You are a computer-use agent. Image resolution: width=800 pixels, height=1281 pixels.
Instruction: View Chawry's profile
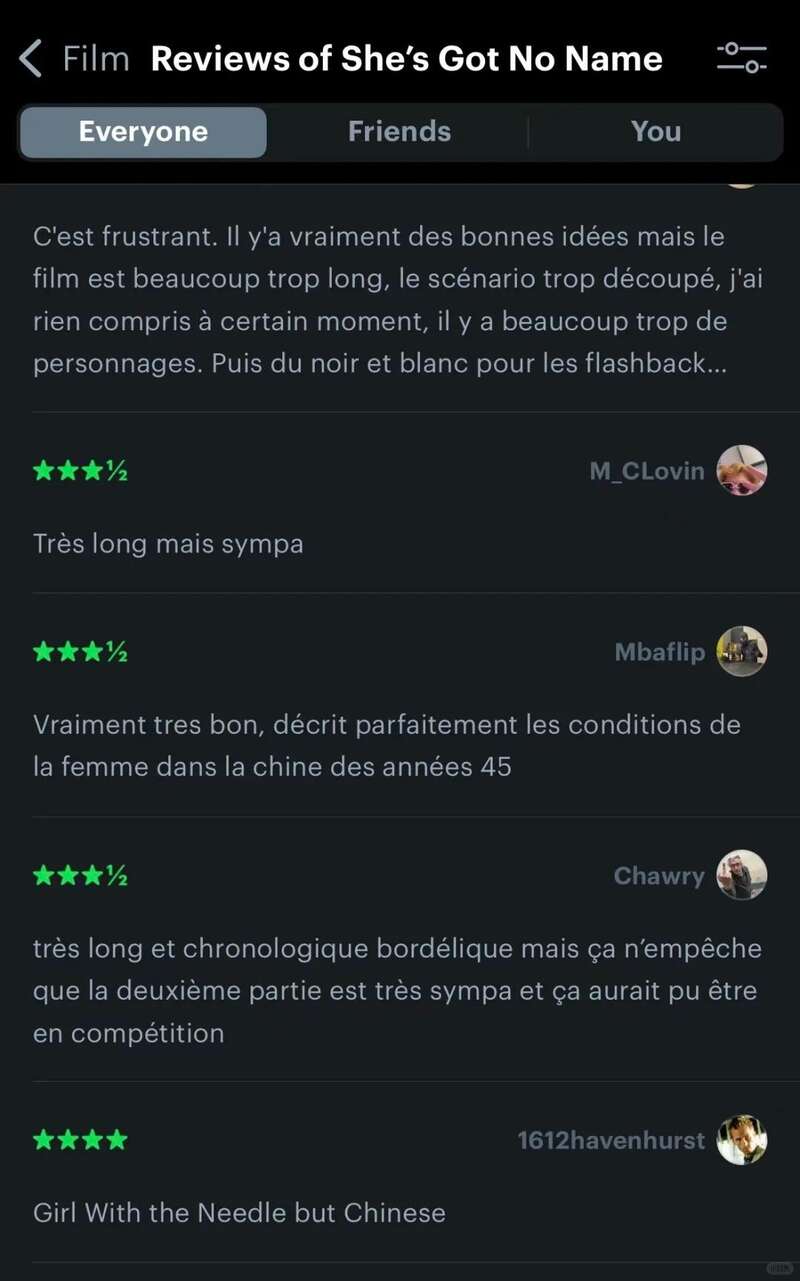coord(659,876)
